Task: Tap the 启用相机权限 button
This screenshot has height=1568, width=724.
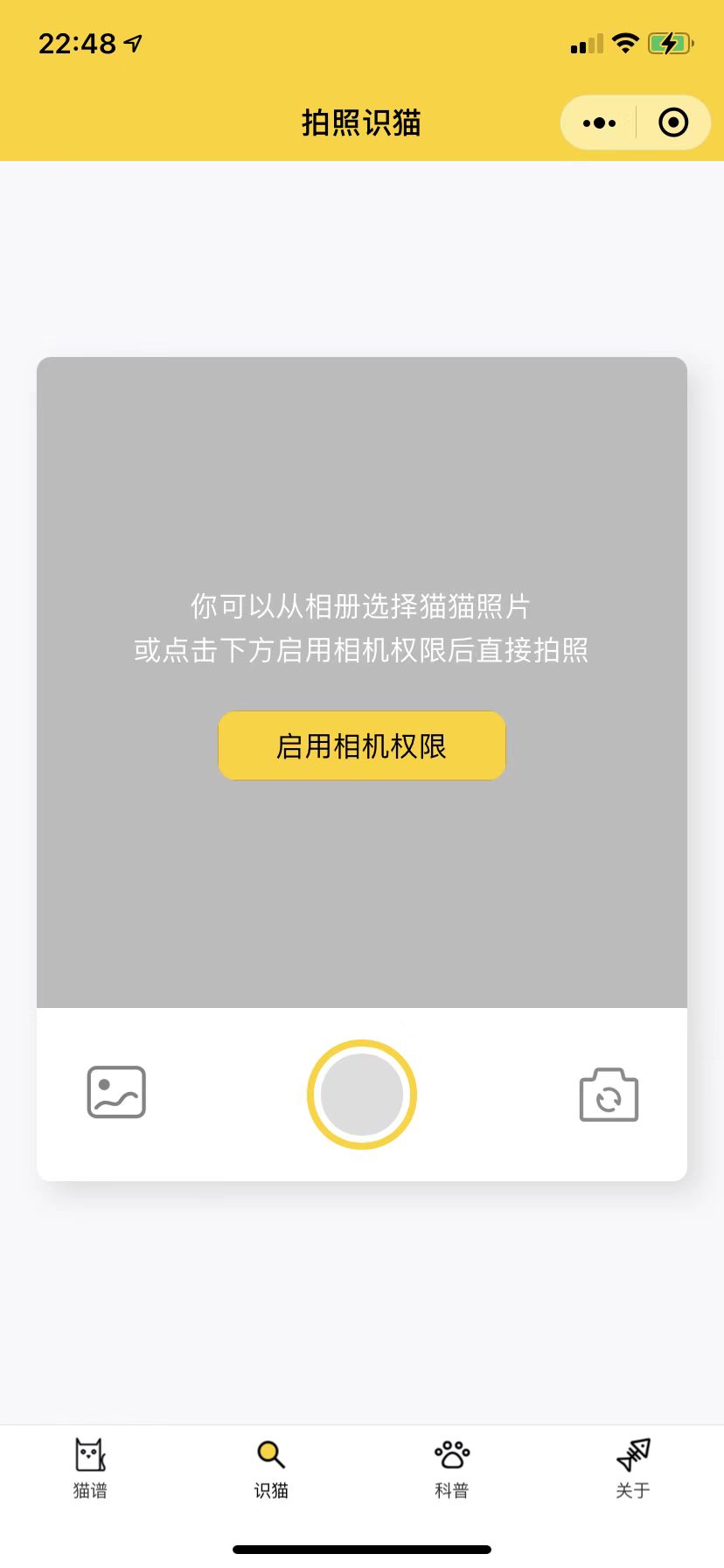Action: (361, 745)
